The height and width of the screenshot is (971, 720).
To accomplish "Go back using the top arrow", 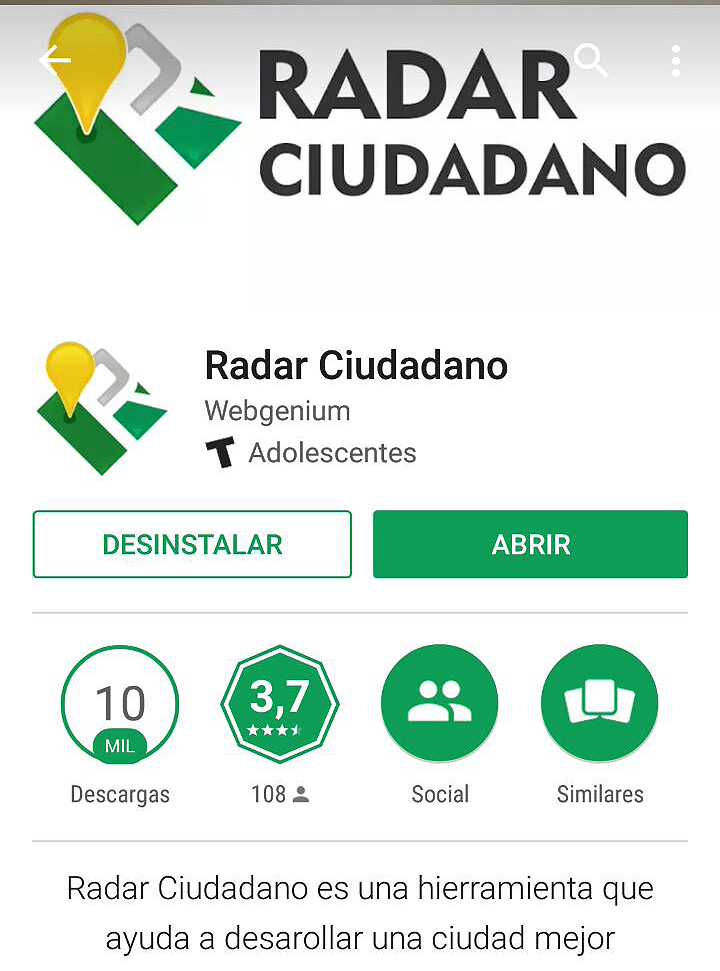I will point(55,60).
